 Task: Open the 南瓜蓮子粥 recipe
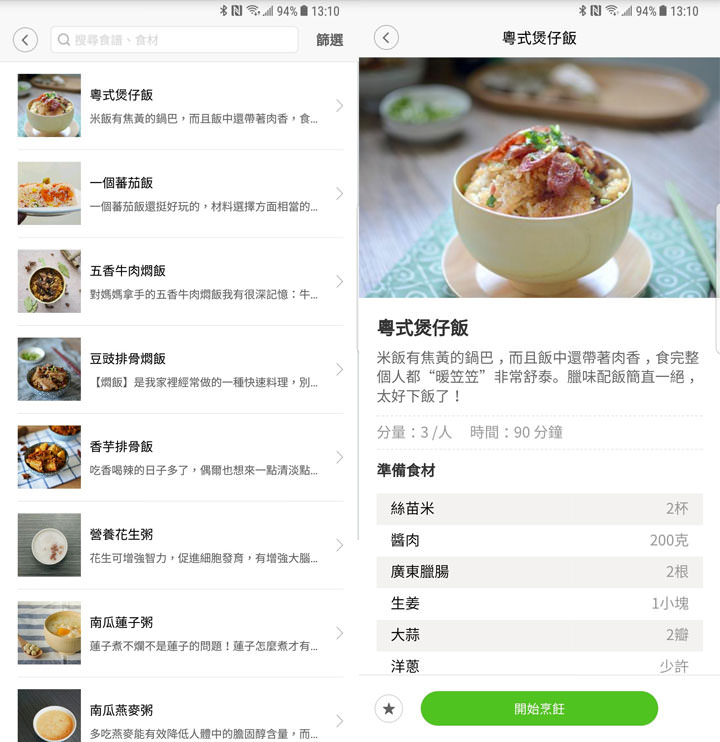tap(180, 634)
